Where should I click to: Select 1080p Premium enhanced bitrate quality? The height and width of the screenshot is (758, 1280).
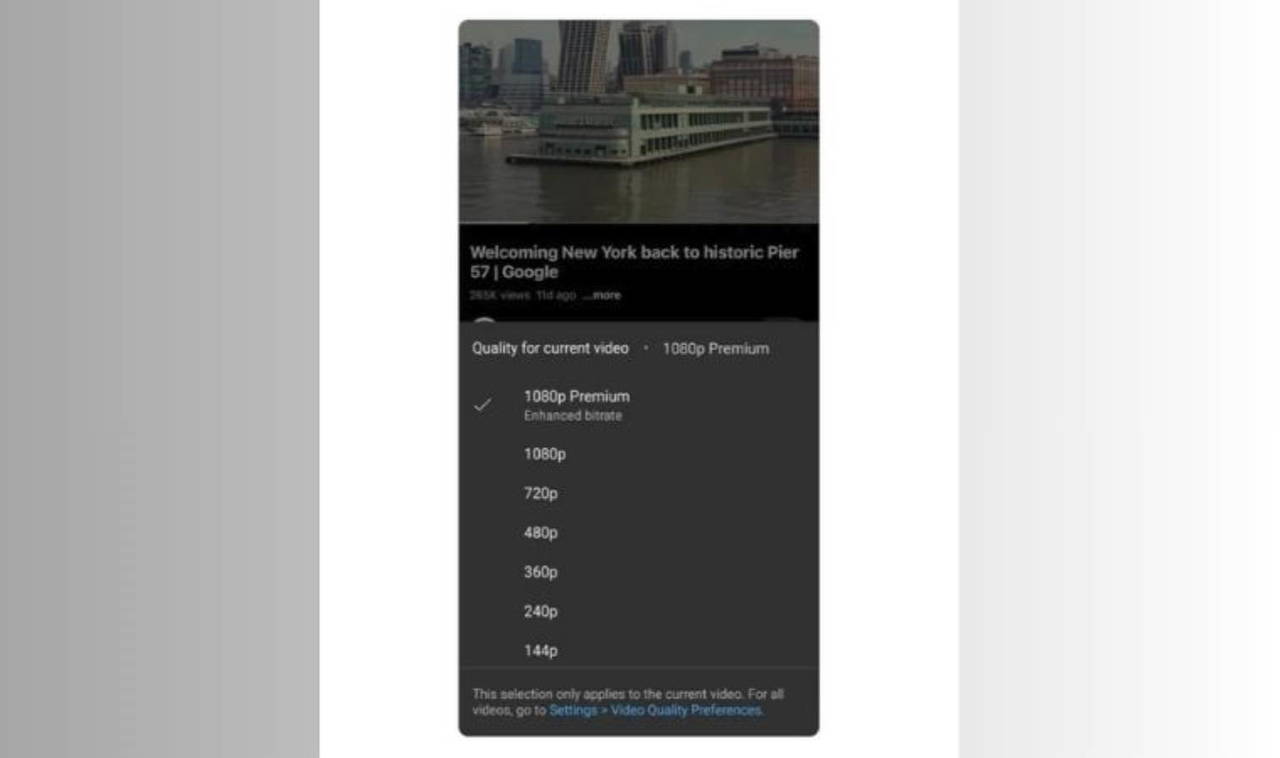click(577, 404)
